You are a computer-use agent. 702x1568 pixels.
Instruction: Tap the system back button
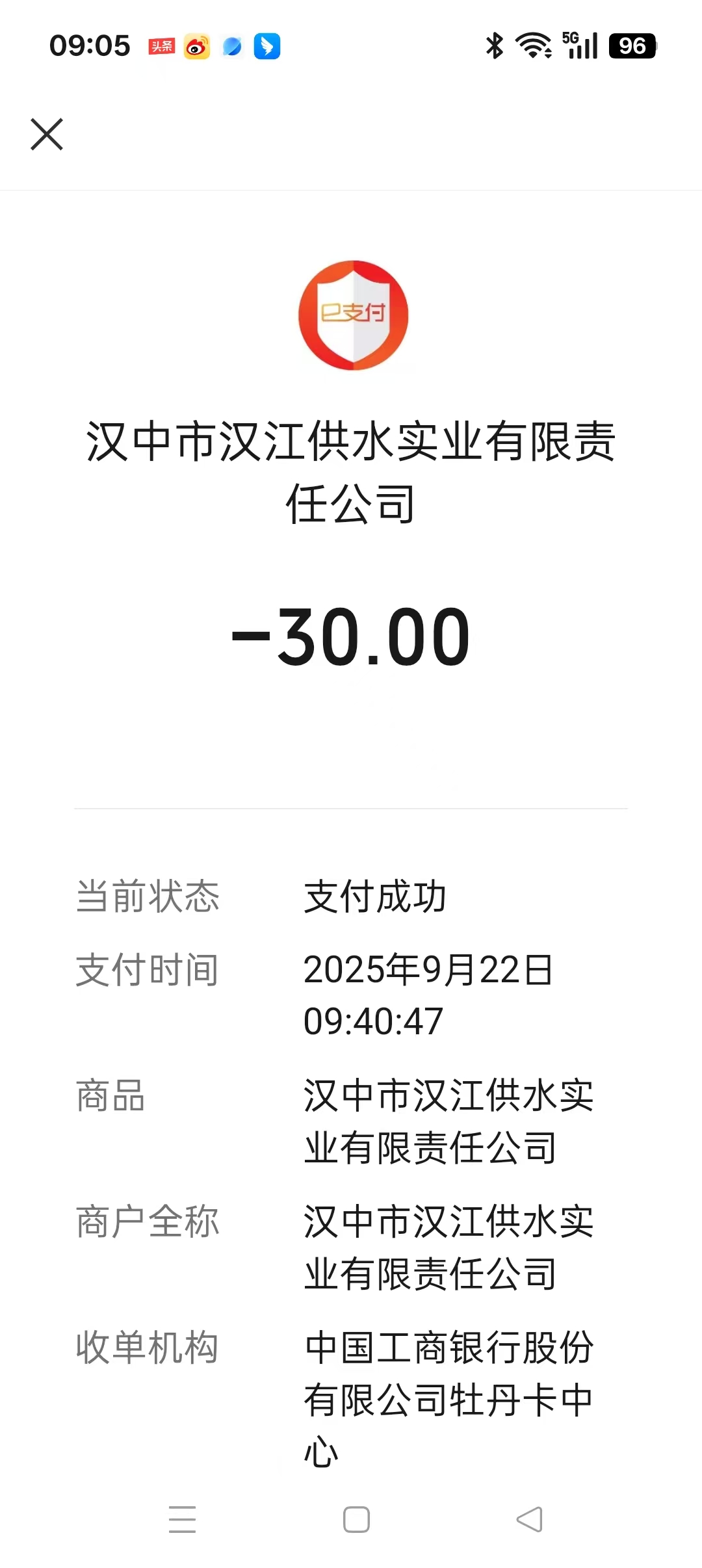pyautogui.click(x=529, y=1519)
